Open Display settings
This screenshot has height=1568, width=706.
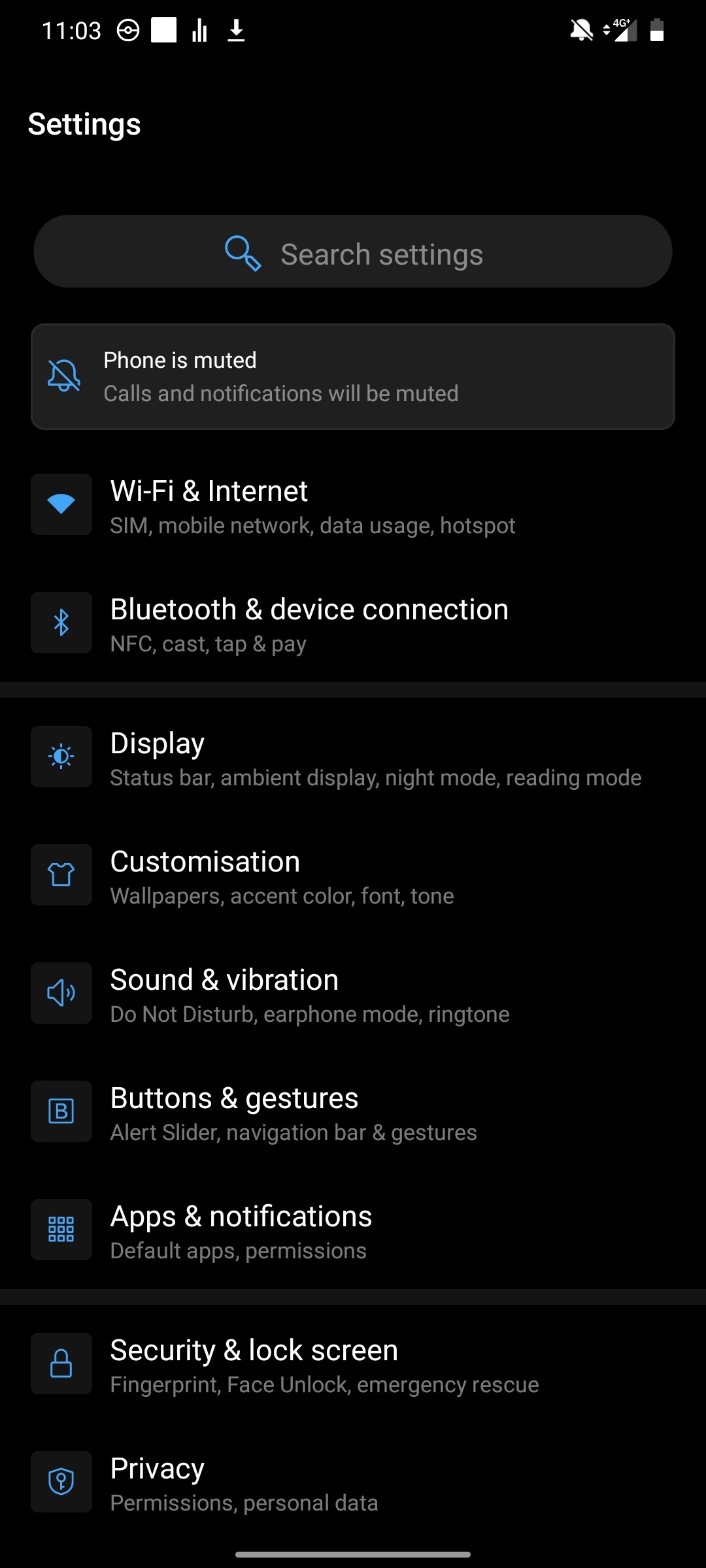[x=353, y=758]
